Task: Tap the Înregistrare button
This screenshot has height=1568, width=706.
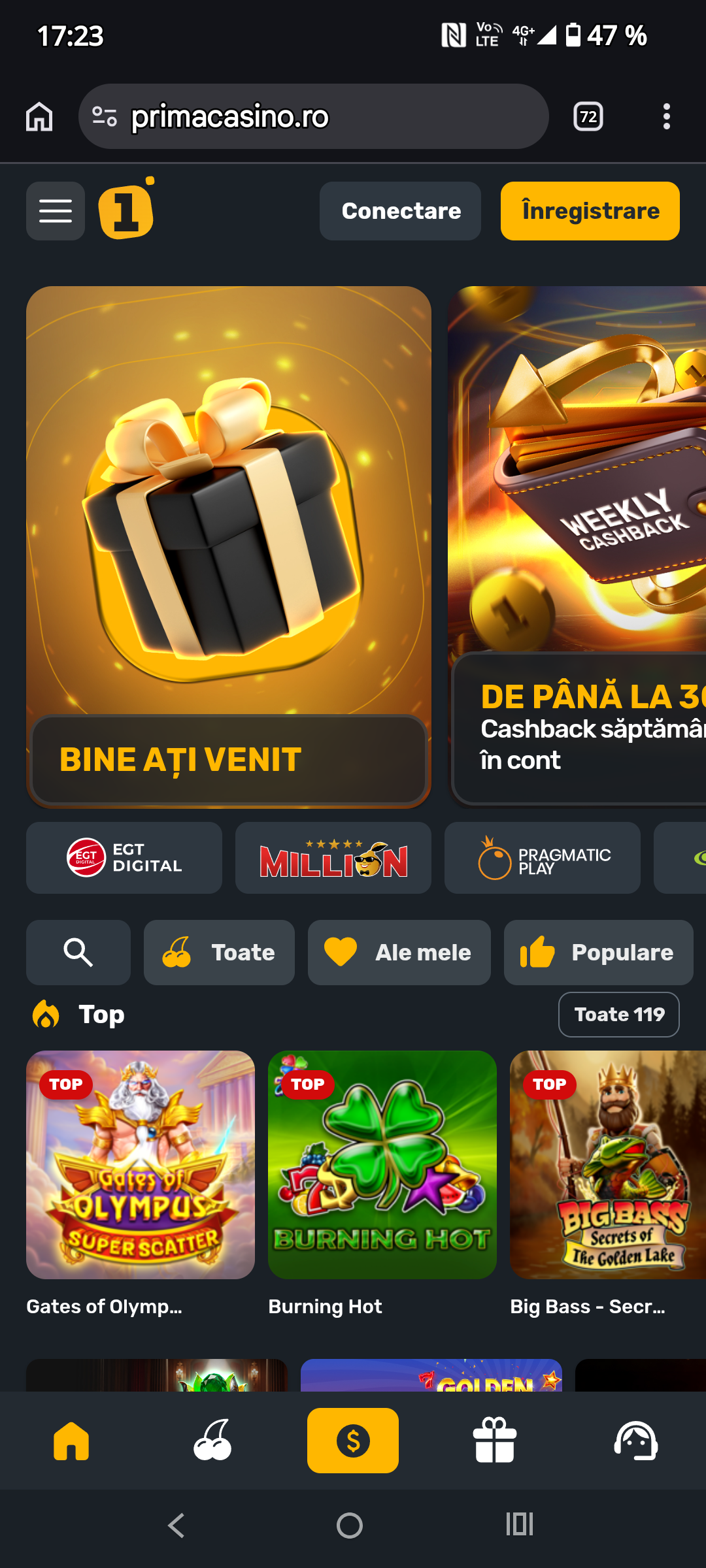Action: 590,211
